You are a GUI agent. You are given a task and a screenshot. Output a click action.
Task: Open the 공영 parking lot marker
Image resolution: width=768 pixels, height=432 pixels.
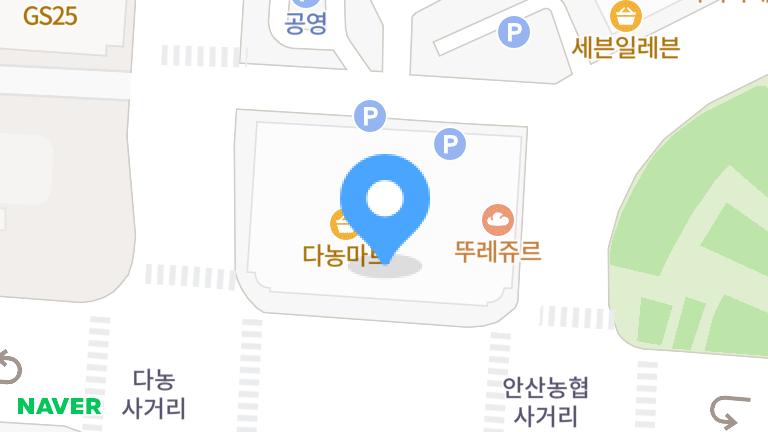(306, 22)
